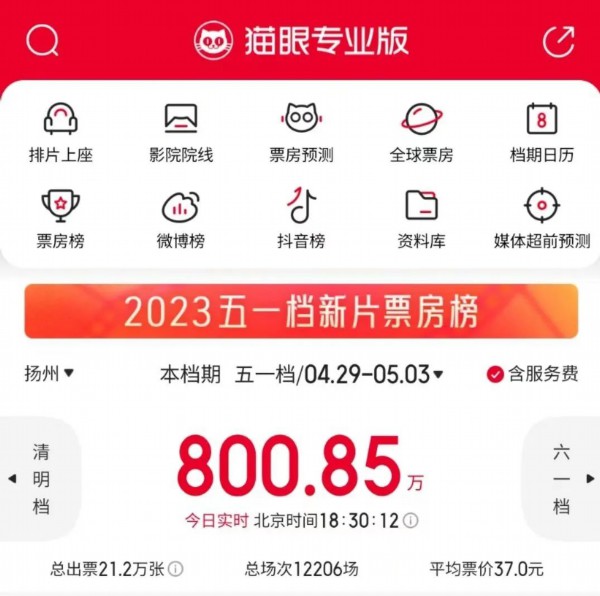Screen dimensions: 600x596
Task: Open 微博榜 ranking
Action: 181,219
